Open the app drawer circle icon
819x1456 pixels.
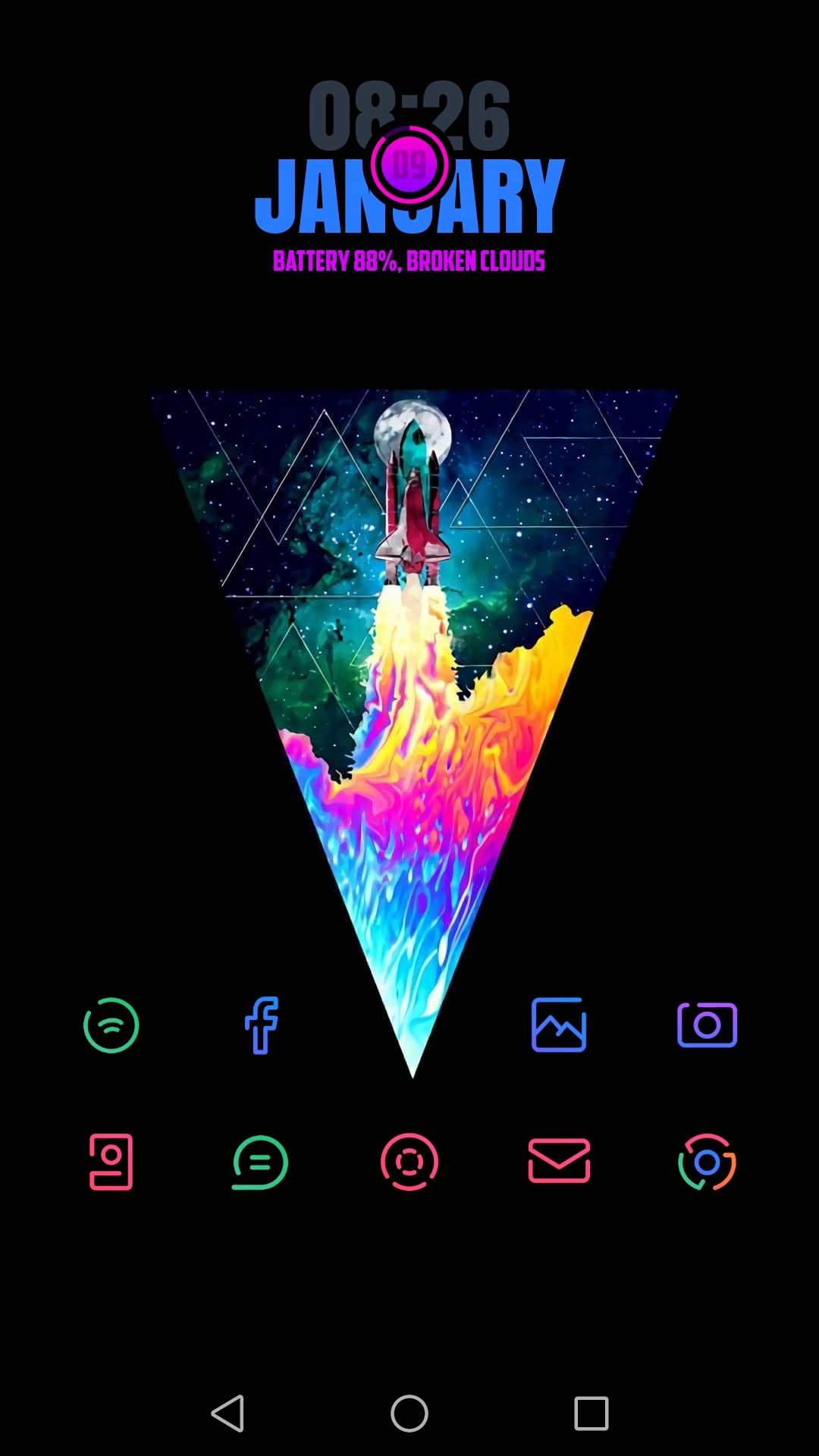point(409,1162)
